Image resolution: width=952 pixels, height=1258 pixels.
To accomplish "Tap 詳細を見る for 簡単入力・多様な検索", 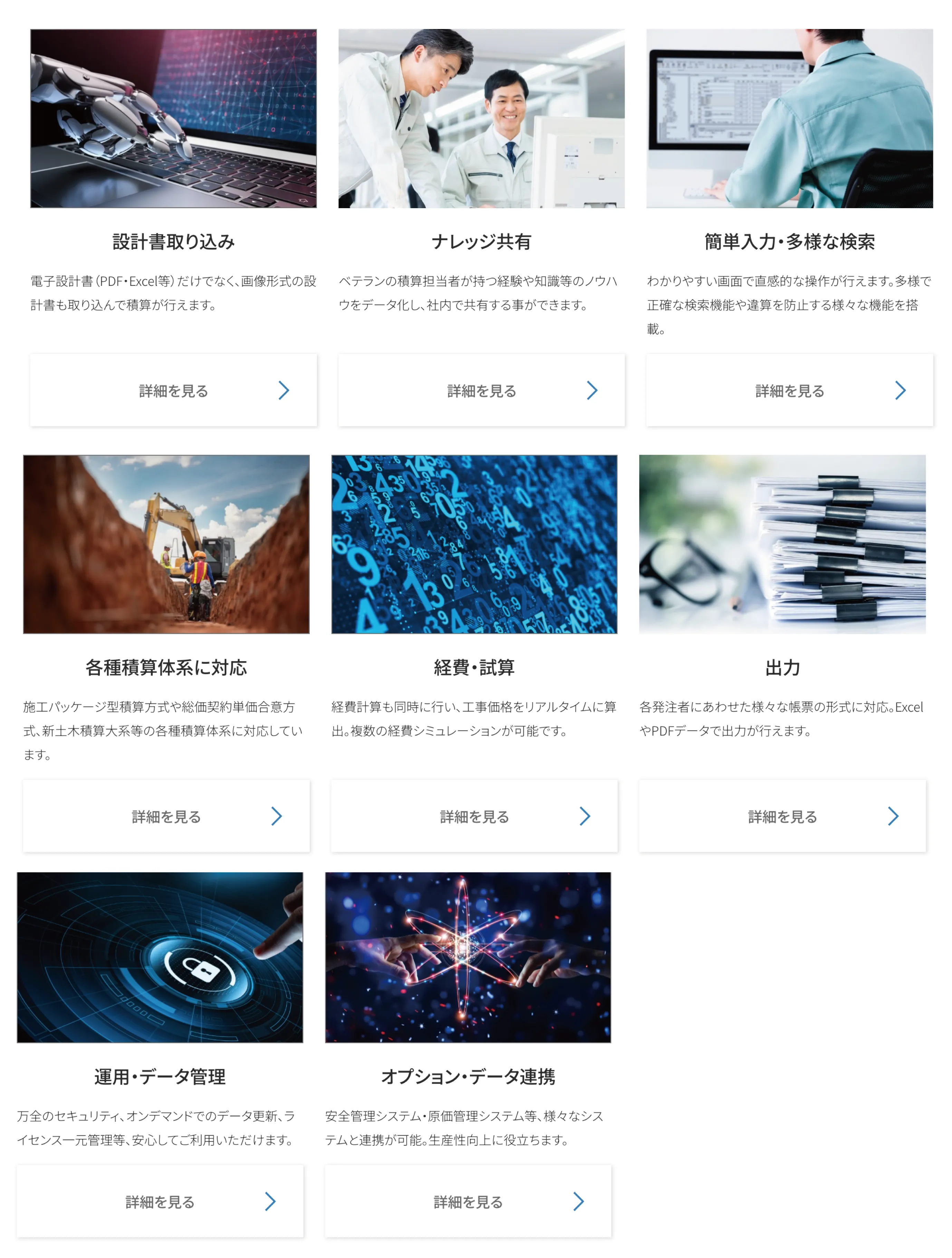I will pos(789,390).
